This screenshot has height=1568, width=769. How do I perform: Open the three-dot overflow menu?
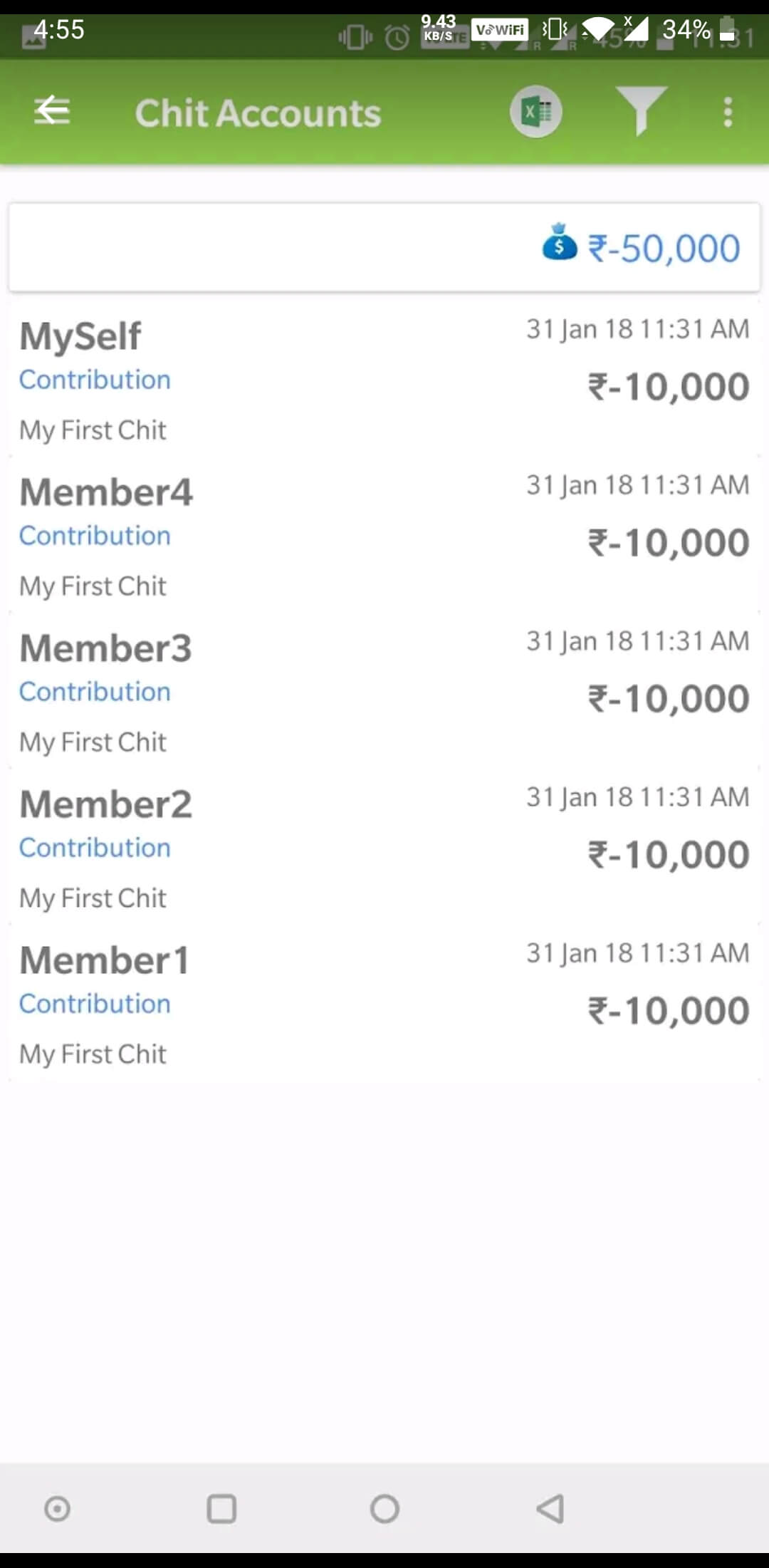coord(728,112)
